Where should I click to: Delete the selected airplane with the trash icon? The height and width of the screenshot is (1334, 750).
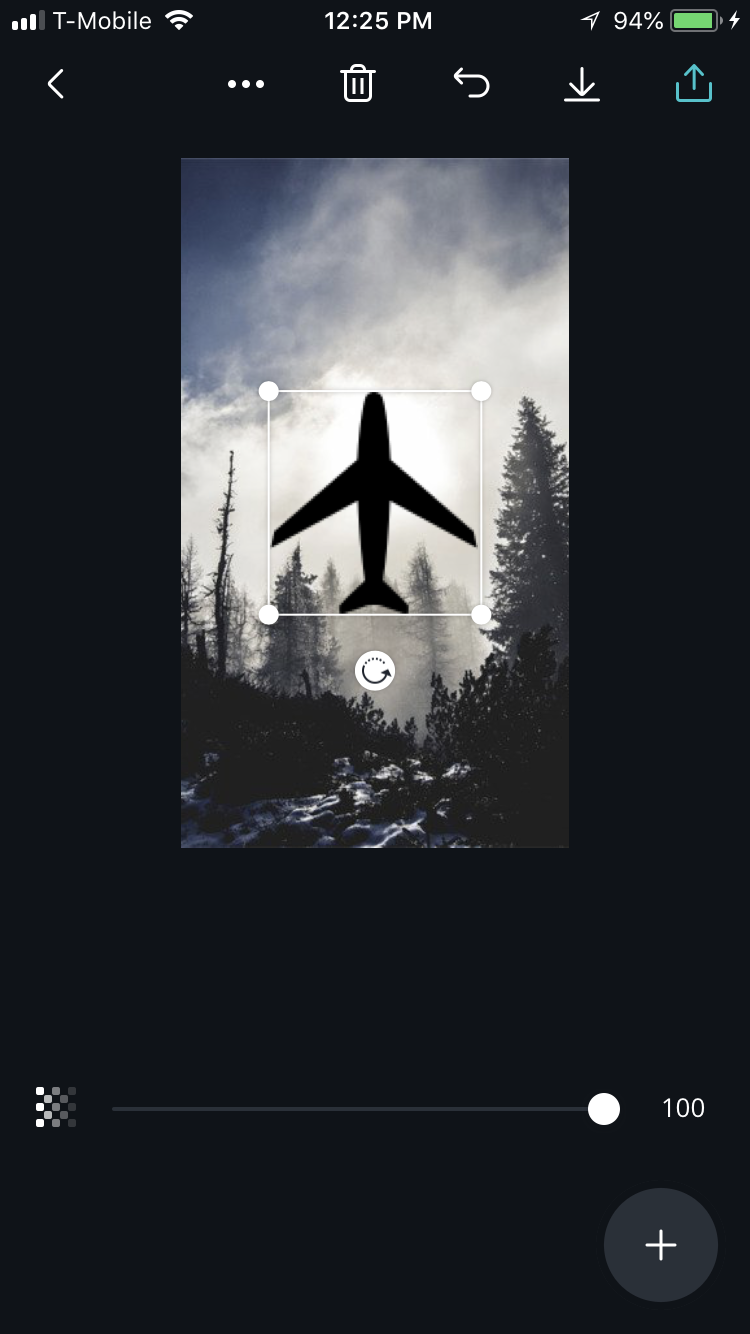click(x=358, y=84)
